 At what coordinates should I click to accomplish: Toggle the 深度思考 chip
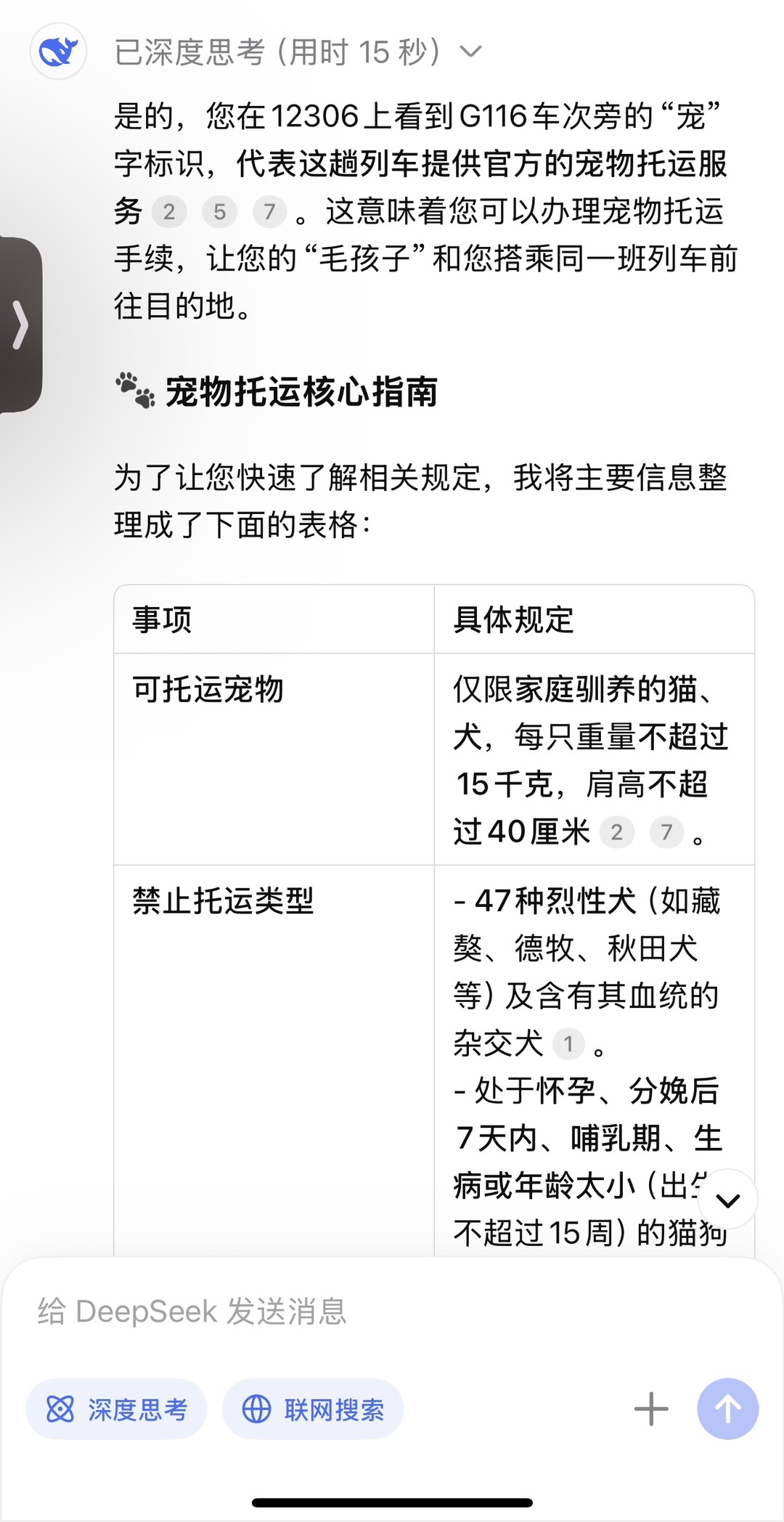[x=117, y=1409]
